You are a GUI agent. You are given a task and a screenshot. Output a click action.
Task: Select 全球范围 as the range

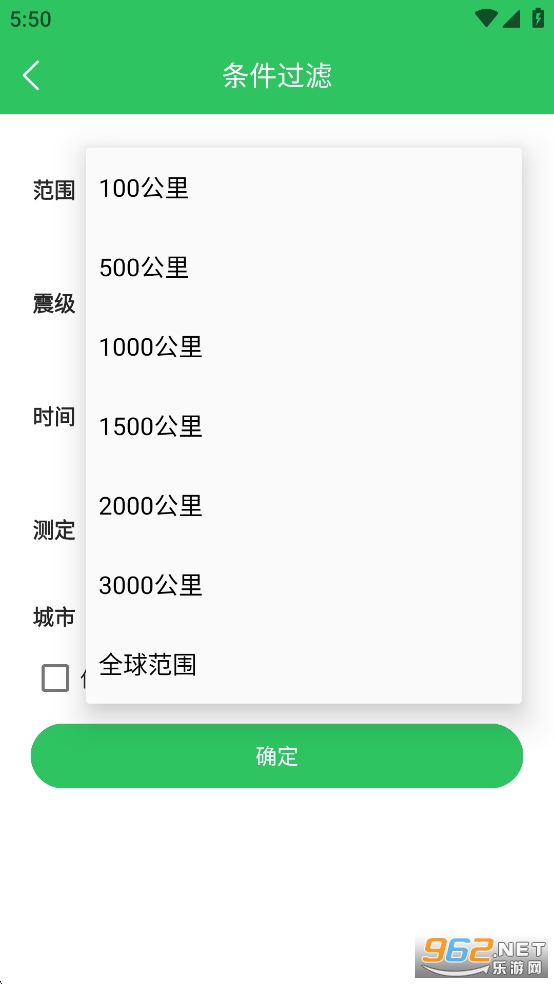pyautogui.click(x=304, y=665)
